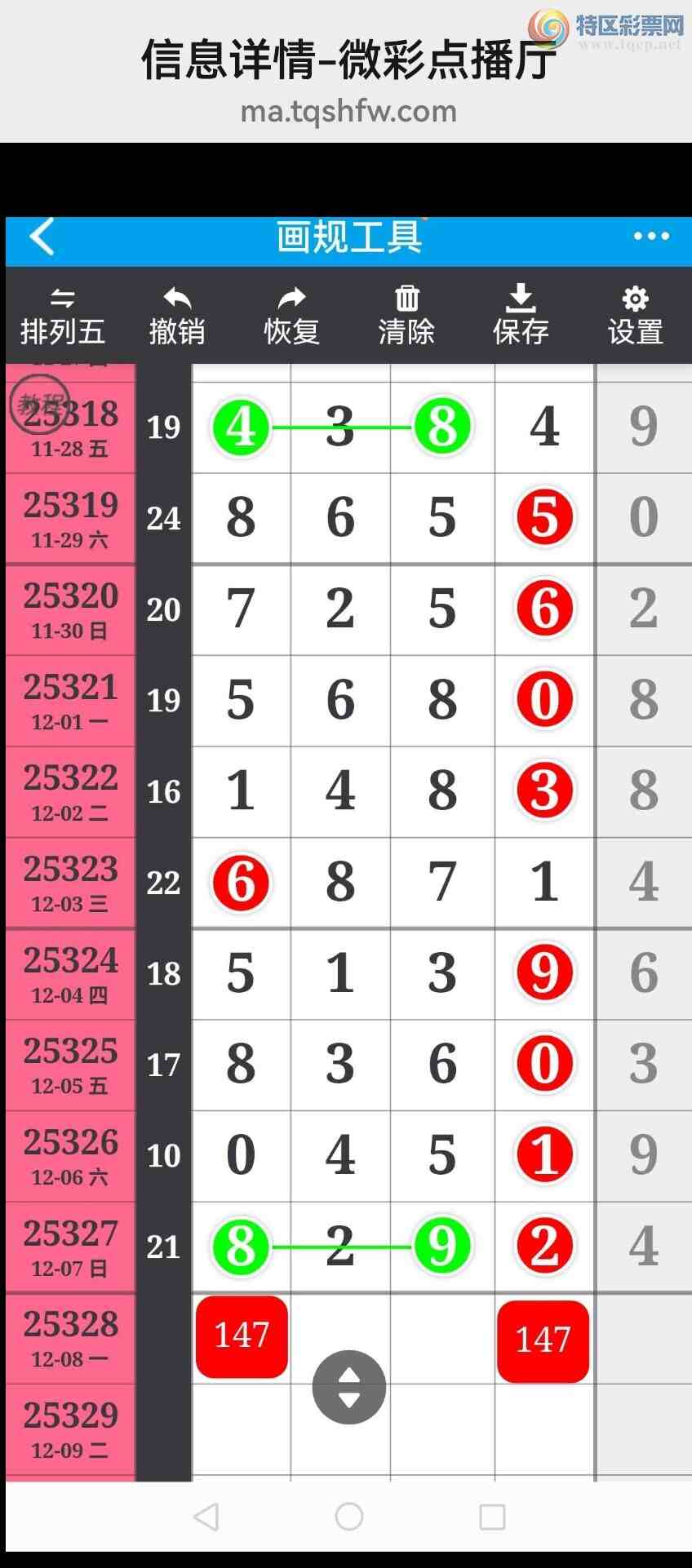Tap the red circled 5 in row 25319

(545, 517)
